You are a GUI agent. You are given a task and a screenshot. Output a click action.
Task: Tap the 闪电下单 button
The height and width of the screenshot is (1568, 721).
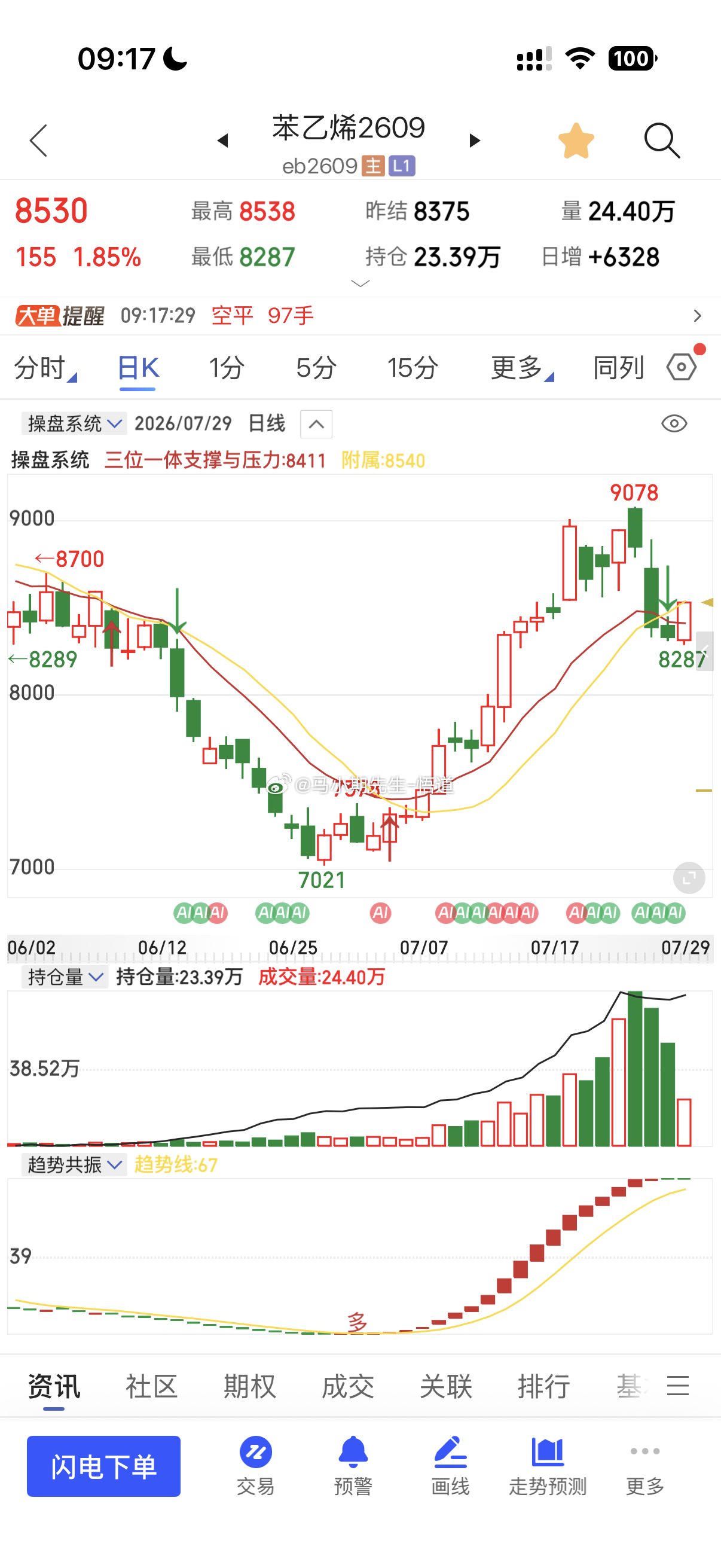[103, 1466]
